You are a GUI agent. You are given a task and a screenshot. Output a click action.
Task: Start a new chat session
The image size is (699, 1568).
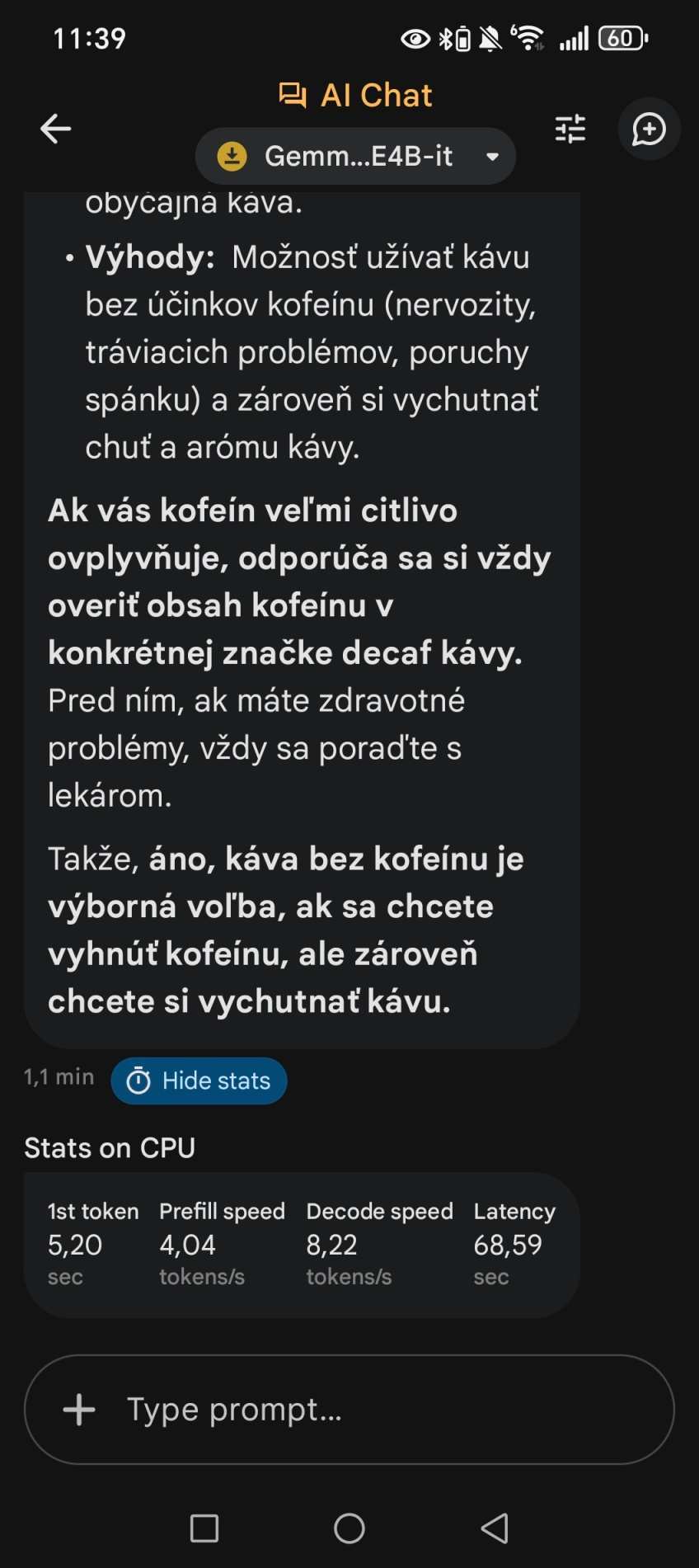point(649,129)
